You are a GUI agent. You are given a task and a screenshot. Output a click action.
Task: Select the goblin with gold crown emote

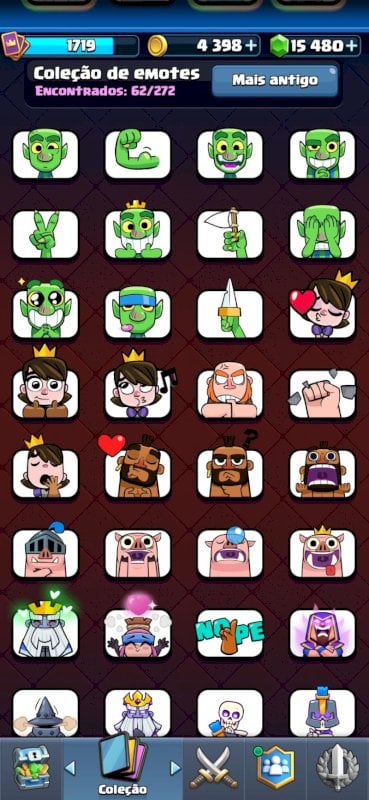(x=138, y=230)
